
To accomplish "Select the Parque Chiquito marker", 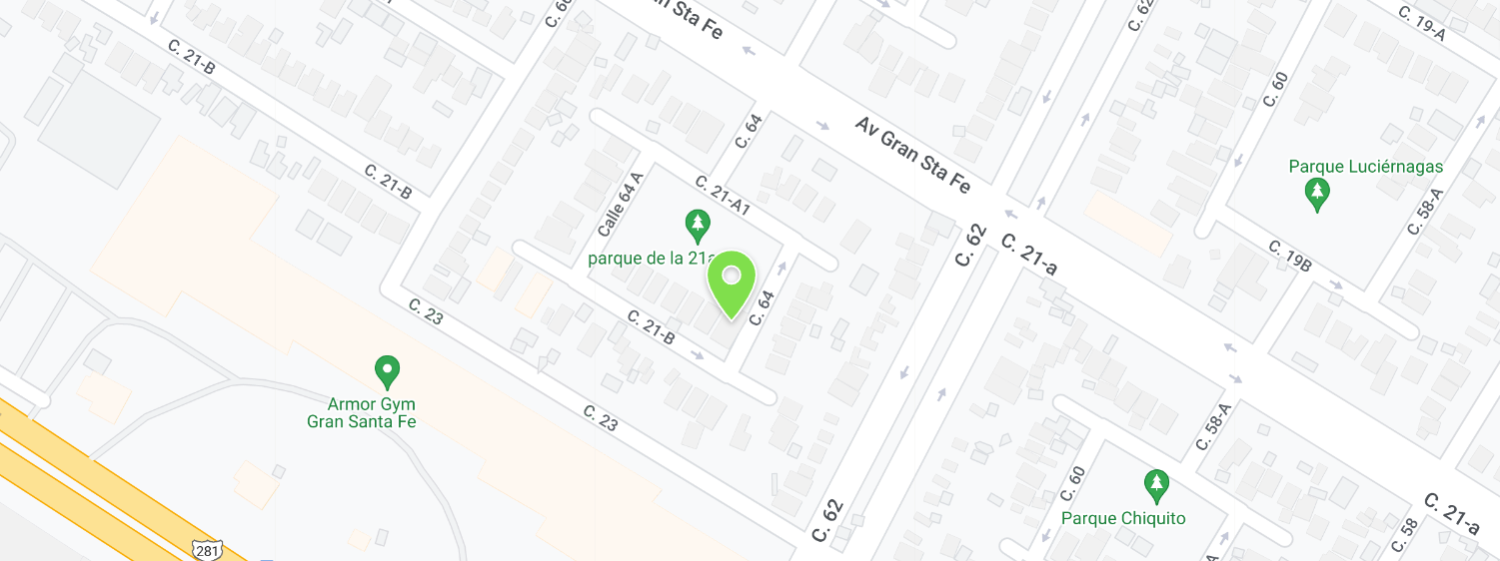I will (1157, 487).
